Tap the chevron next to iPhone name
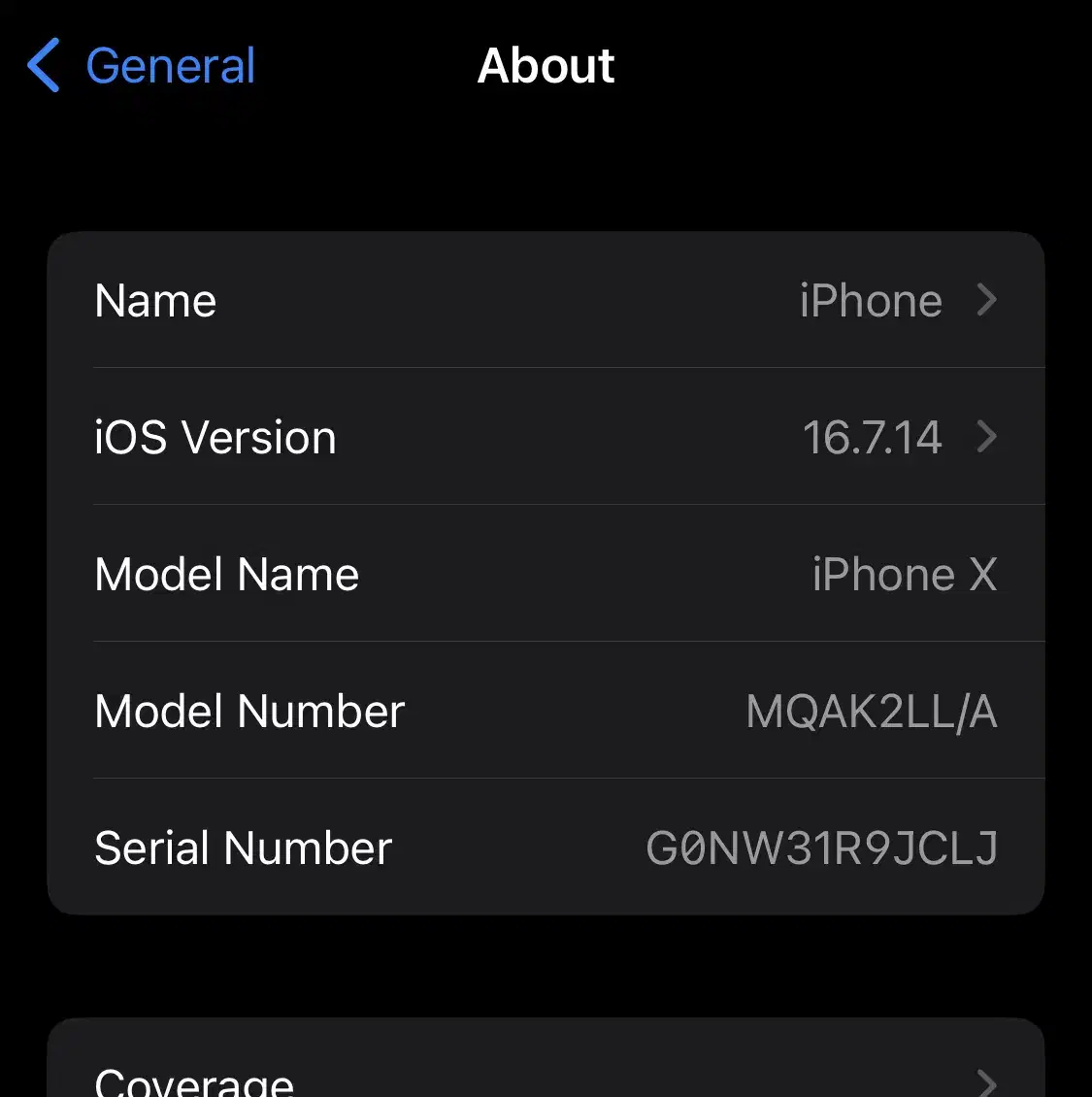Image resolution: width=1092 pixels, height=1097 pixels. [987, 300]
